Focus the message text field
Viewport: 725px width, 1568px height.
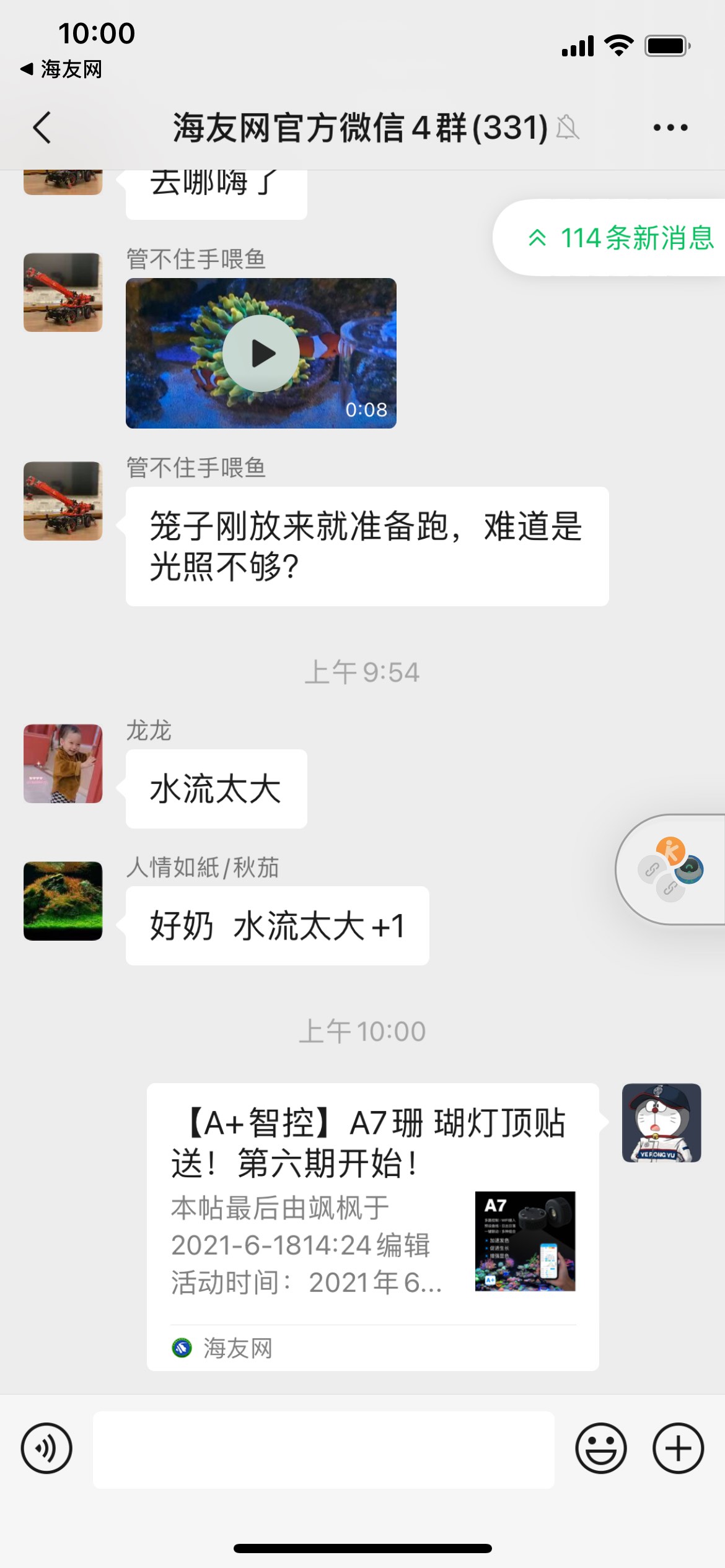(x=323, y=1449)
